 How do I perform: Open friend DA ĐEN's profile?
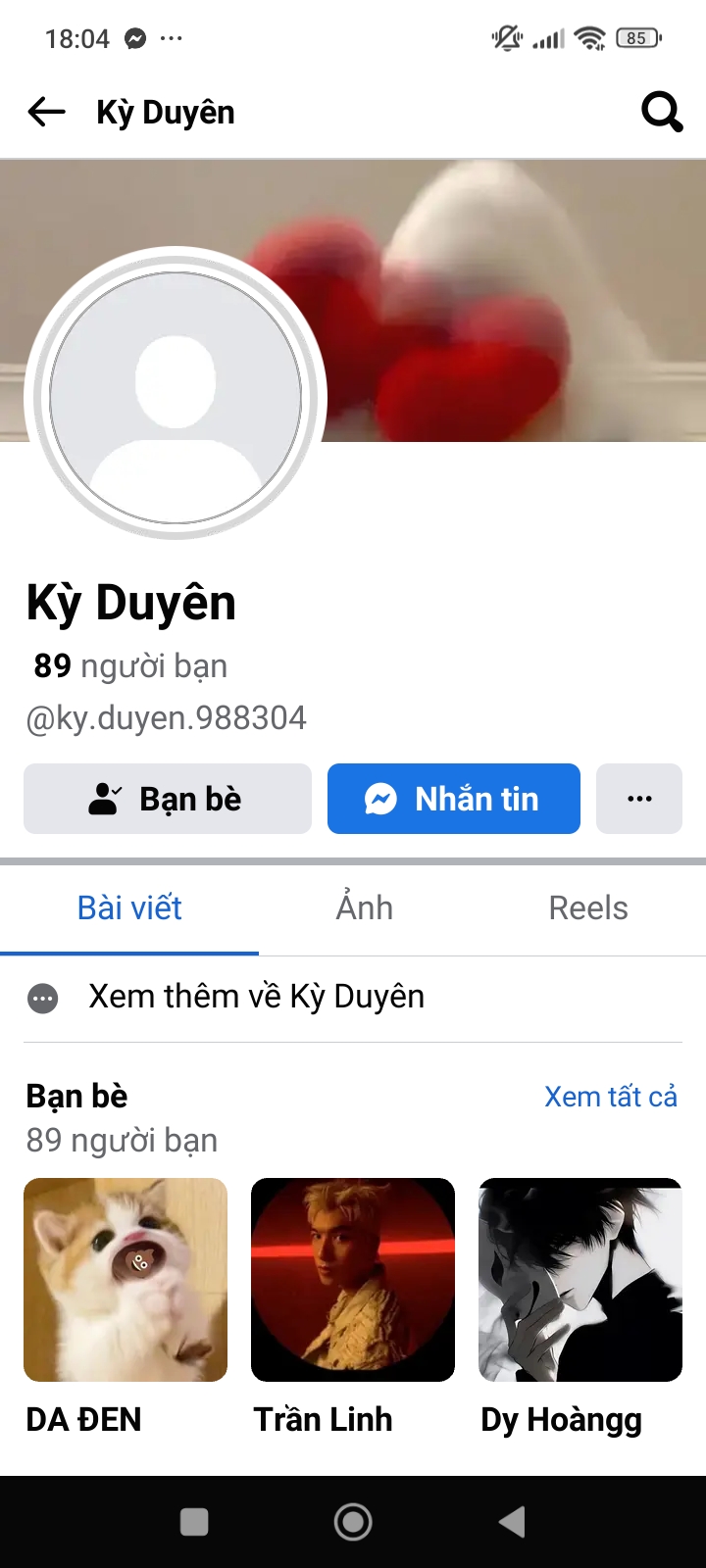click(126, 1280)
